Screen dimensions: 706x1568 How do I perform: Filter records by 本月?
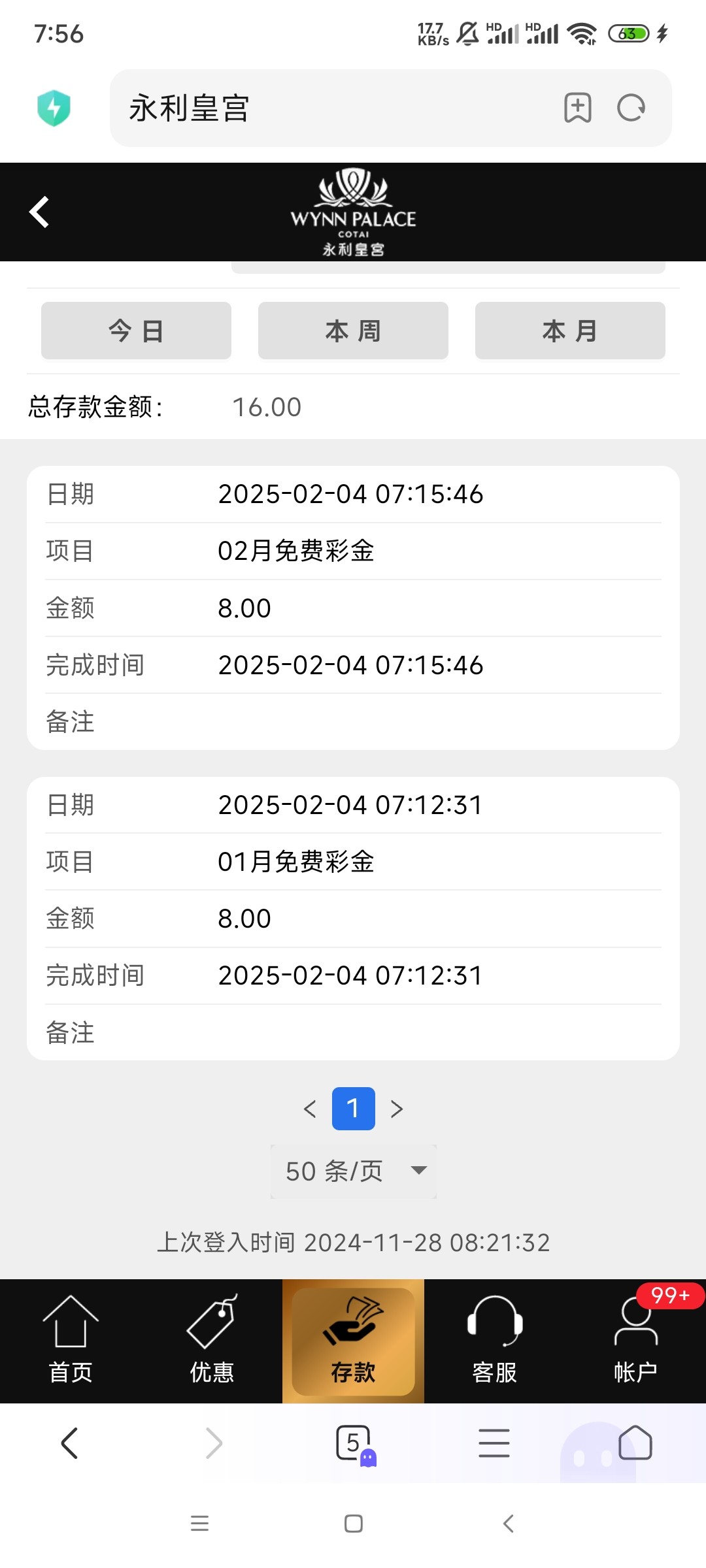570,331
